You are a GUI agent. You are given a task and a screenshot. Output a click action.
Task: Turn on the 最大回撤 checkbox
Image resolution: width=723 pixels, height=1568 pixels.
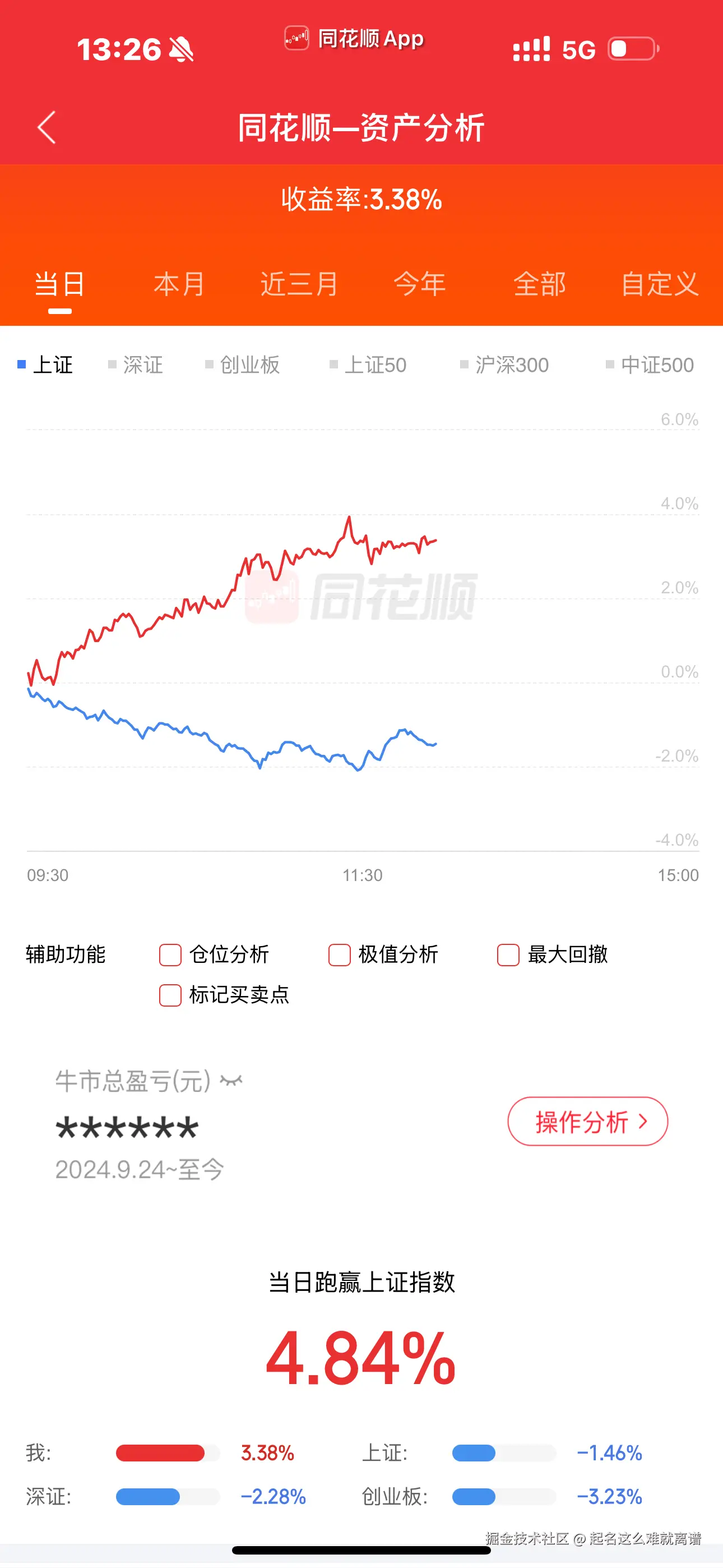(x=508, y=954)
